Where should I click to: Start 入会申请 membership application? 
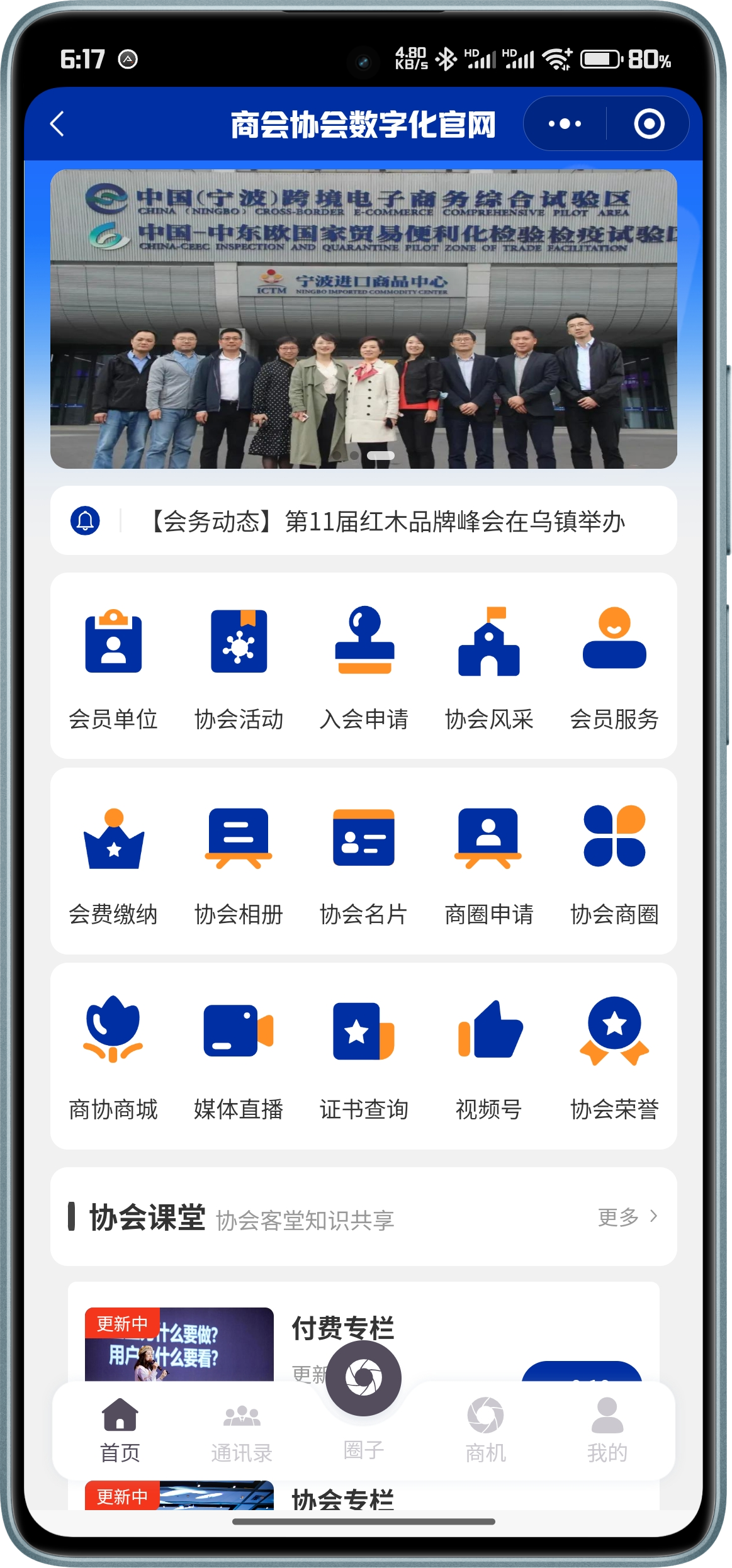[364, 667]
